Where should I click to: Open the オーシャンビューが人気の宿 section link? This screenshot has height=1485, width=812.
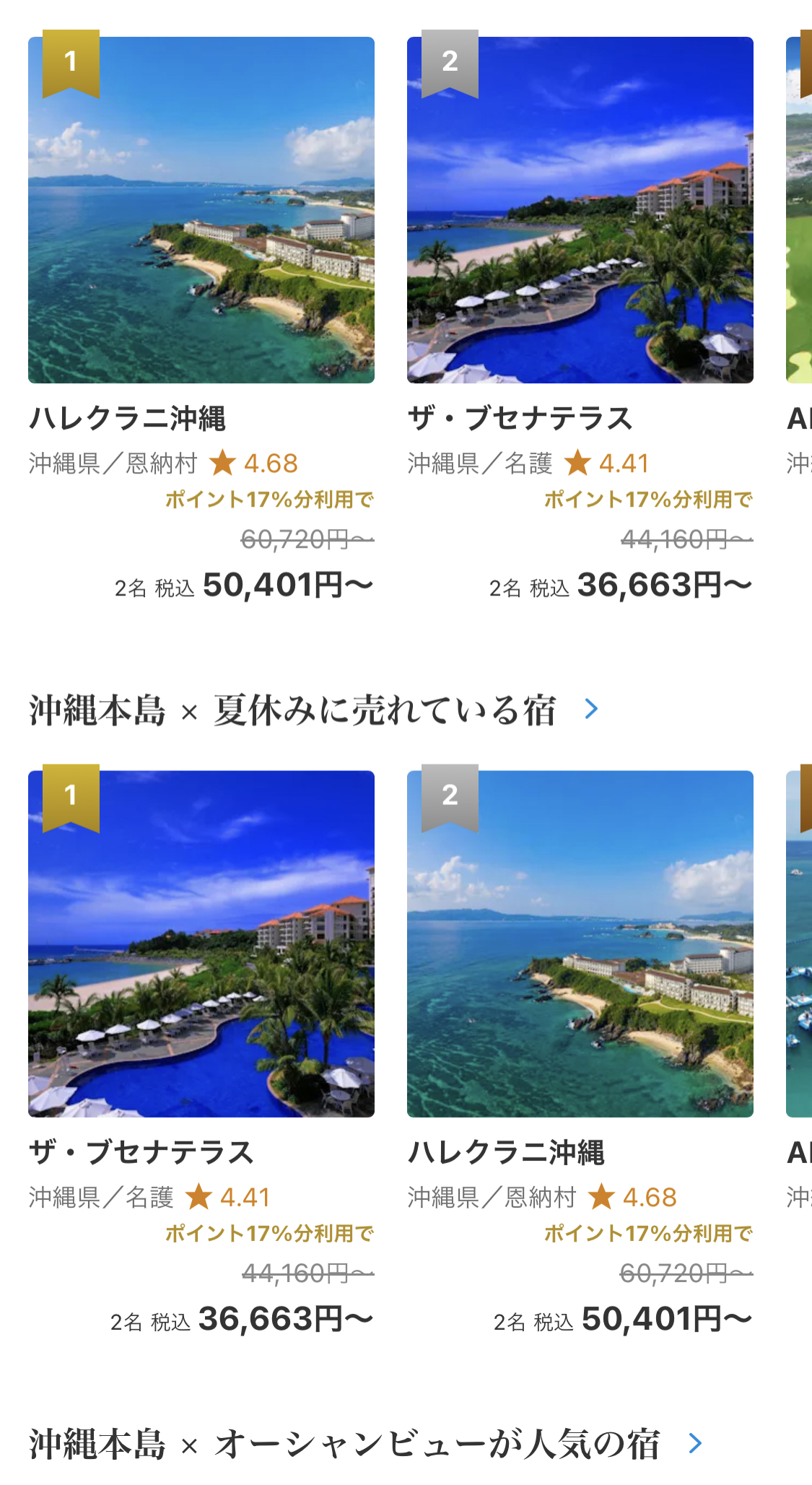pyautogui.click(x=366, y=1444)
